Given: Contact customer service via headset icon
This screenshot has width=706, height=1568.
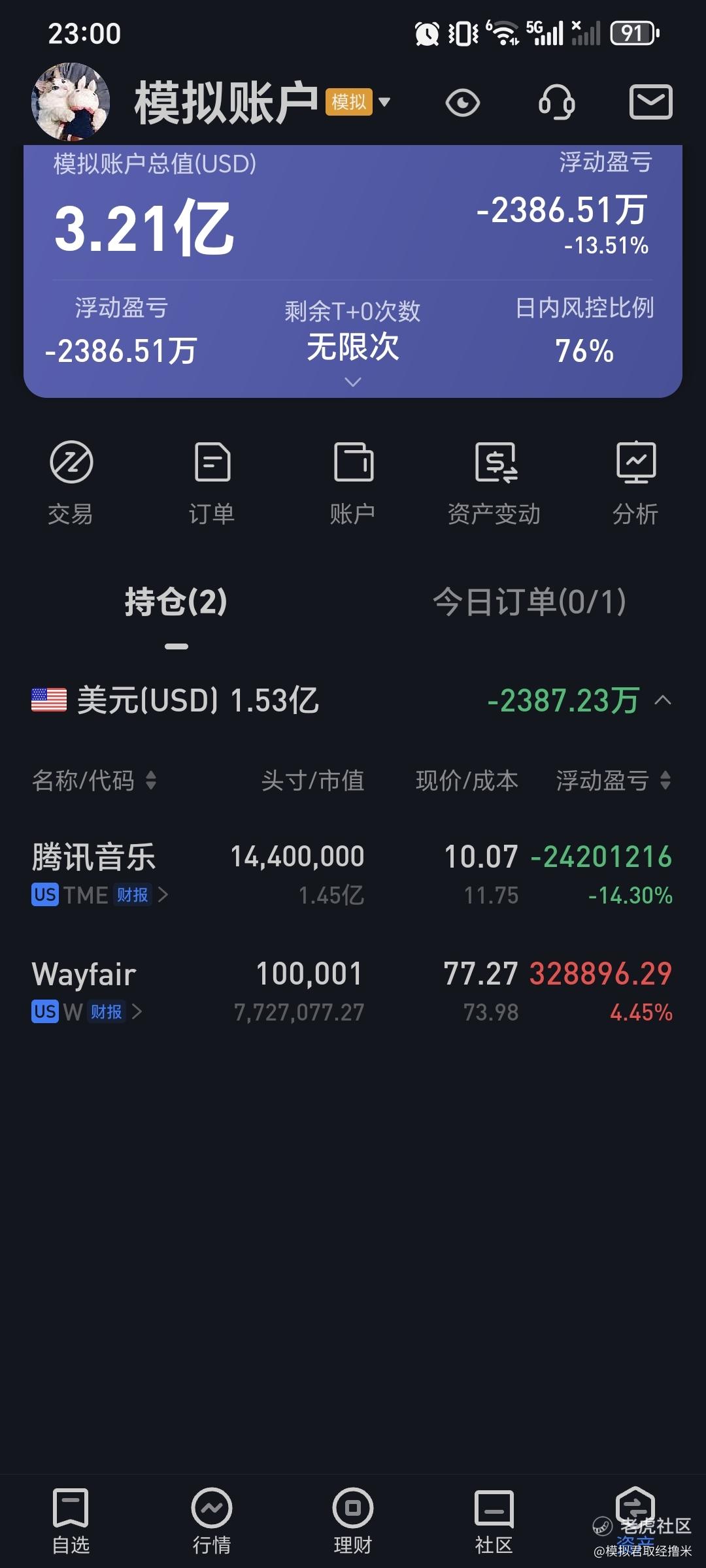Looking at the screenshot, I should click(556, 103).
